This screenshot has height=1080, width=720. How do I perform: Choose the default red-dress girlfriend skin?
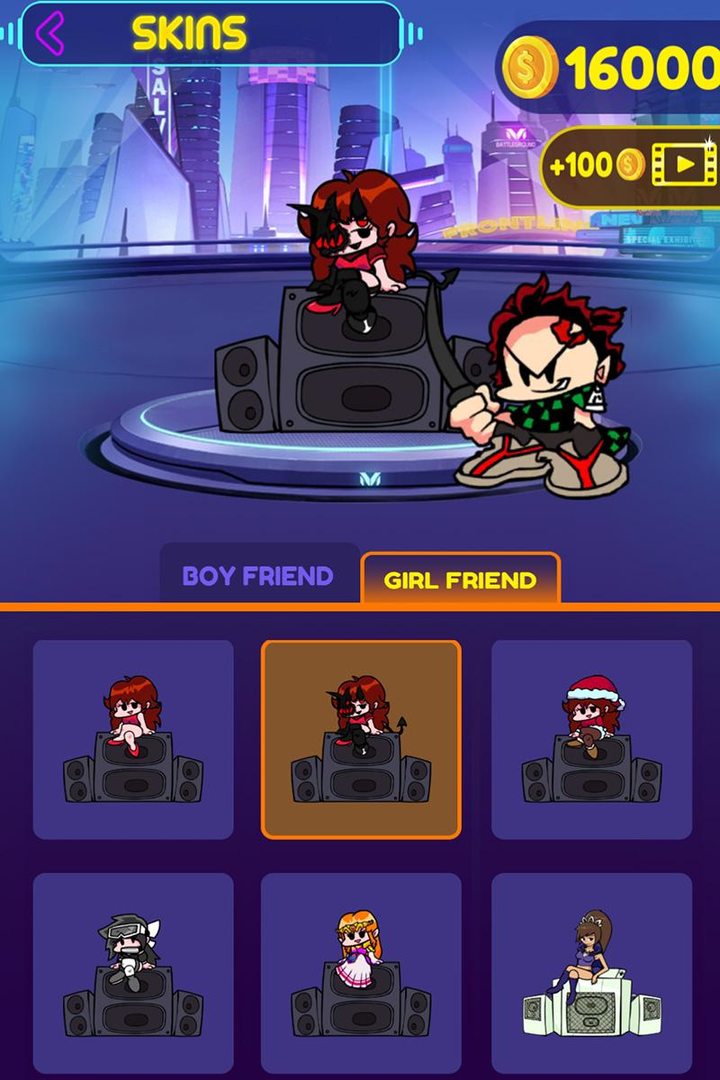(133, 740)
